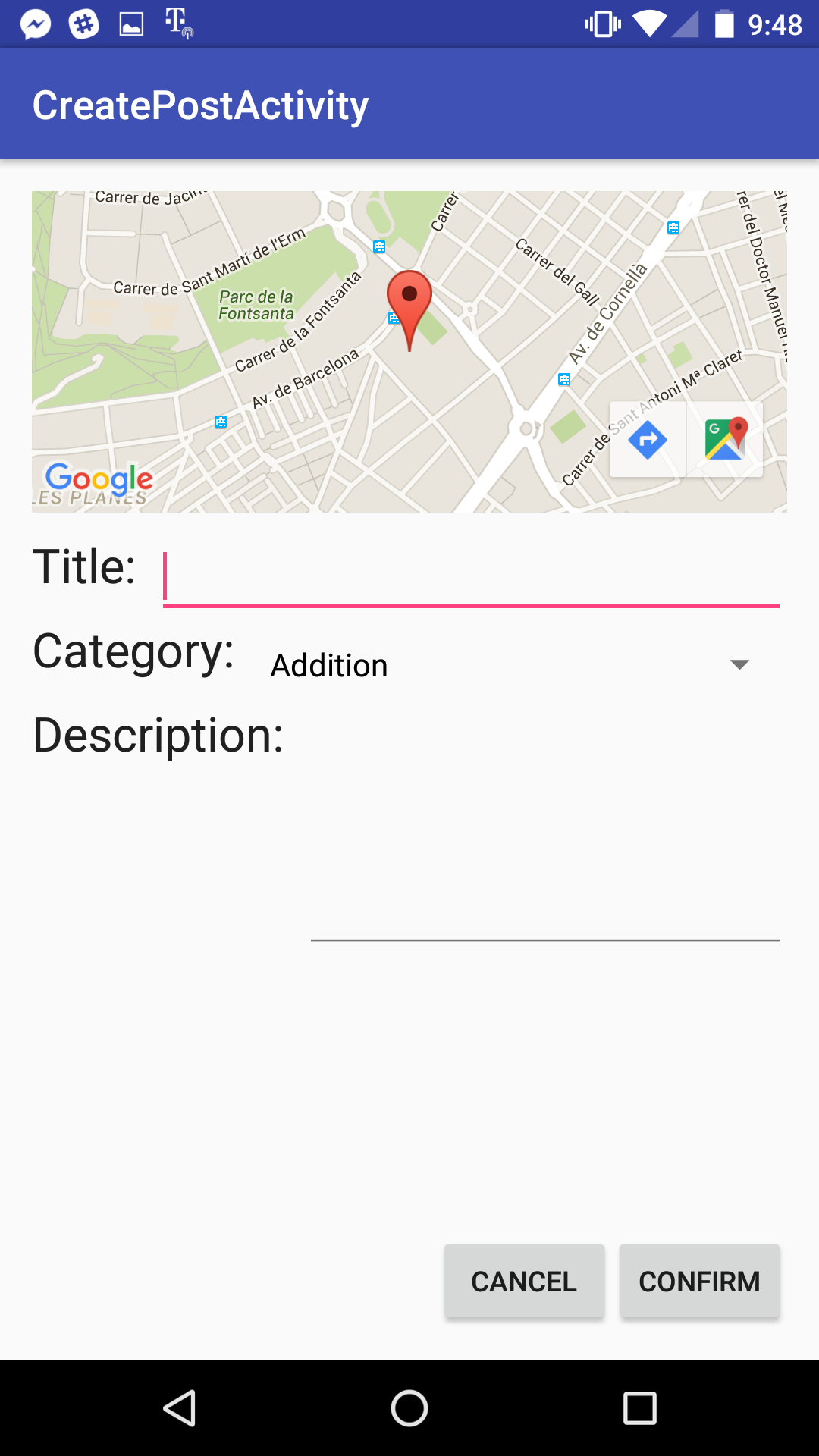Return to the home screen
The height and width of the screenshot is (1456, 819).
(409, 1408)
